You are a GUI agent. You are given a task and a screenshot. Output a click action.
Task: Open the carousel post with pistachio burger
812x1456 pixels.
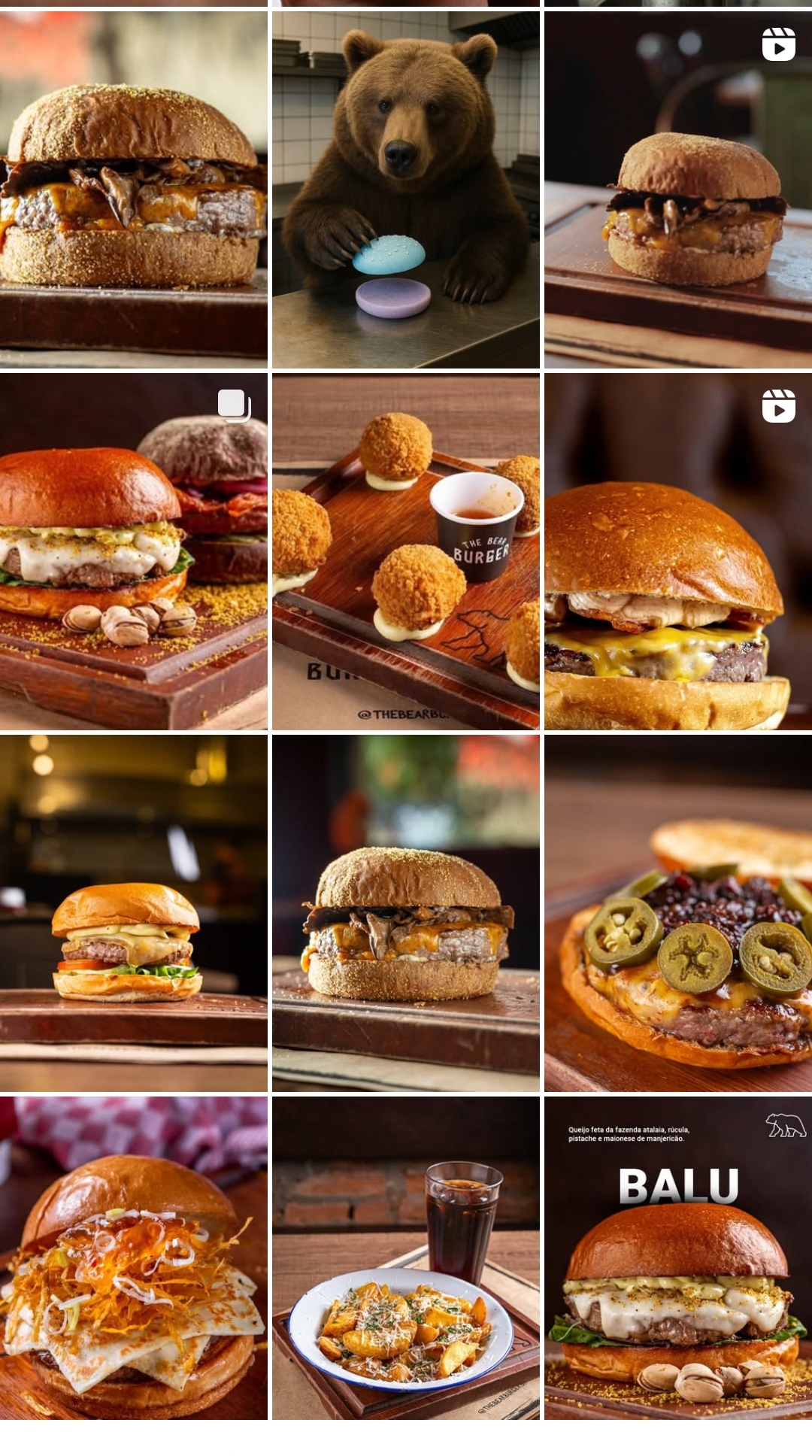133,551
